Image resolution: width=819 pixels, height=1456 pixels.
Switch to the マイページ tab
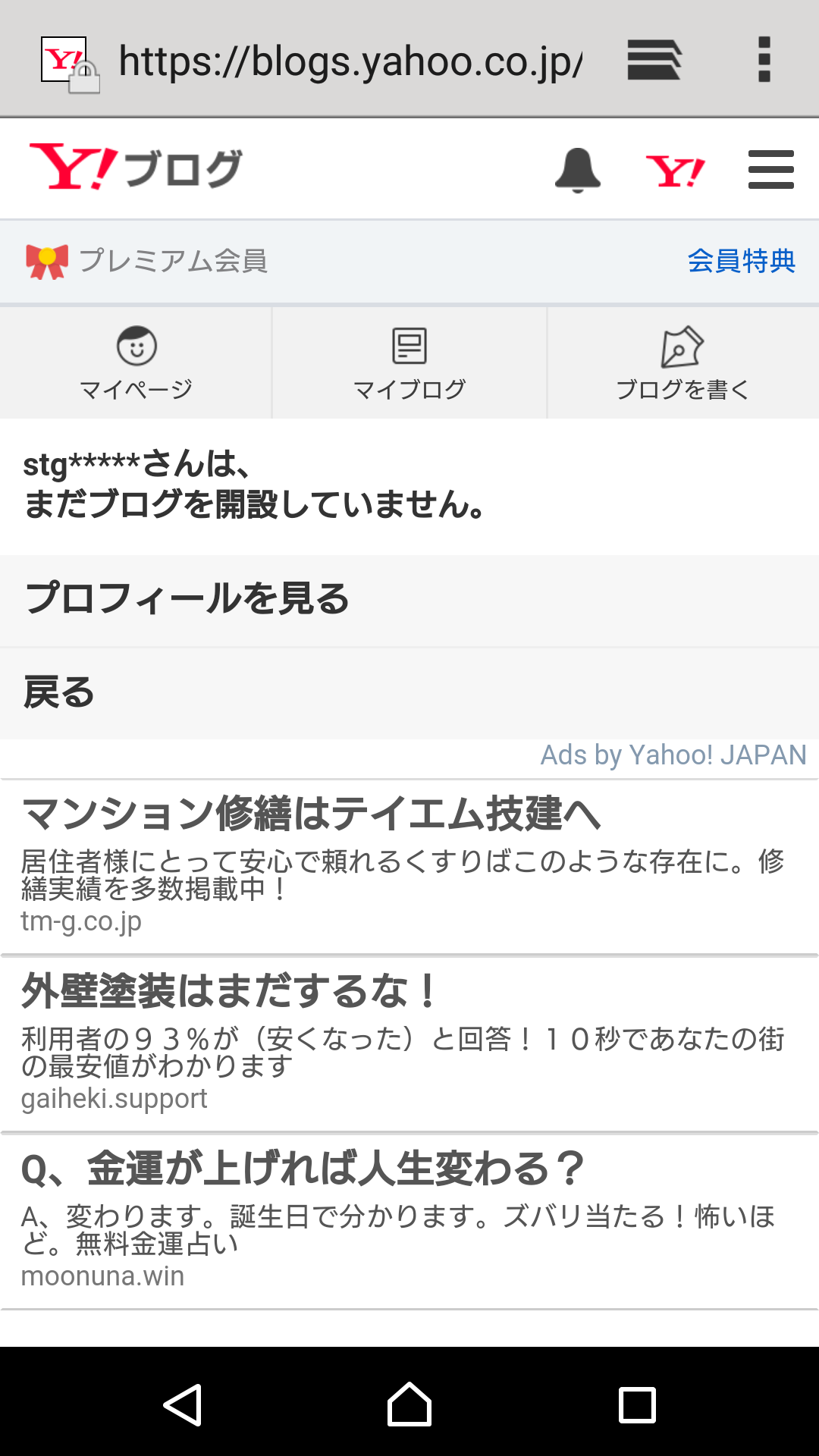coord(136,363)
